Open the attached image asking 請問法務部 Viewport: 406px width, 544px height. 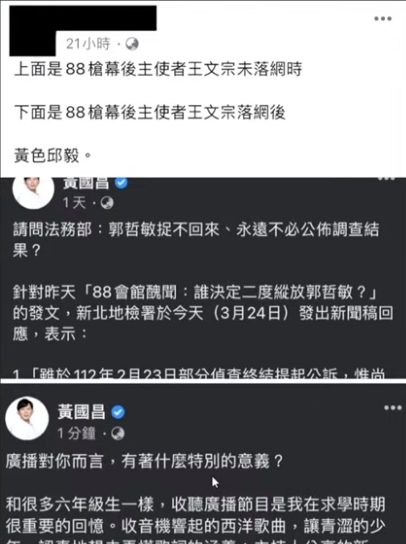pos(203,278)
